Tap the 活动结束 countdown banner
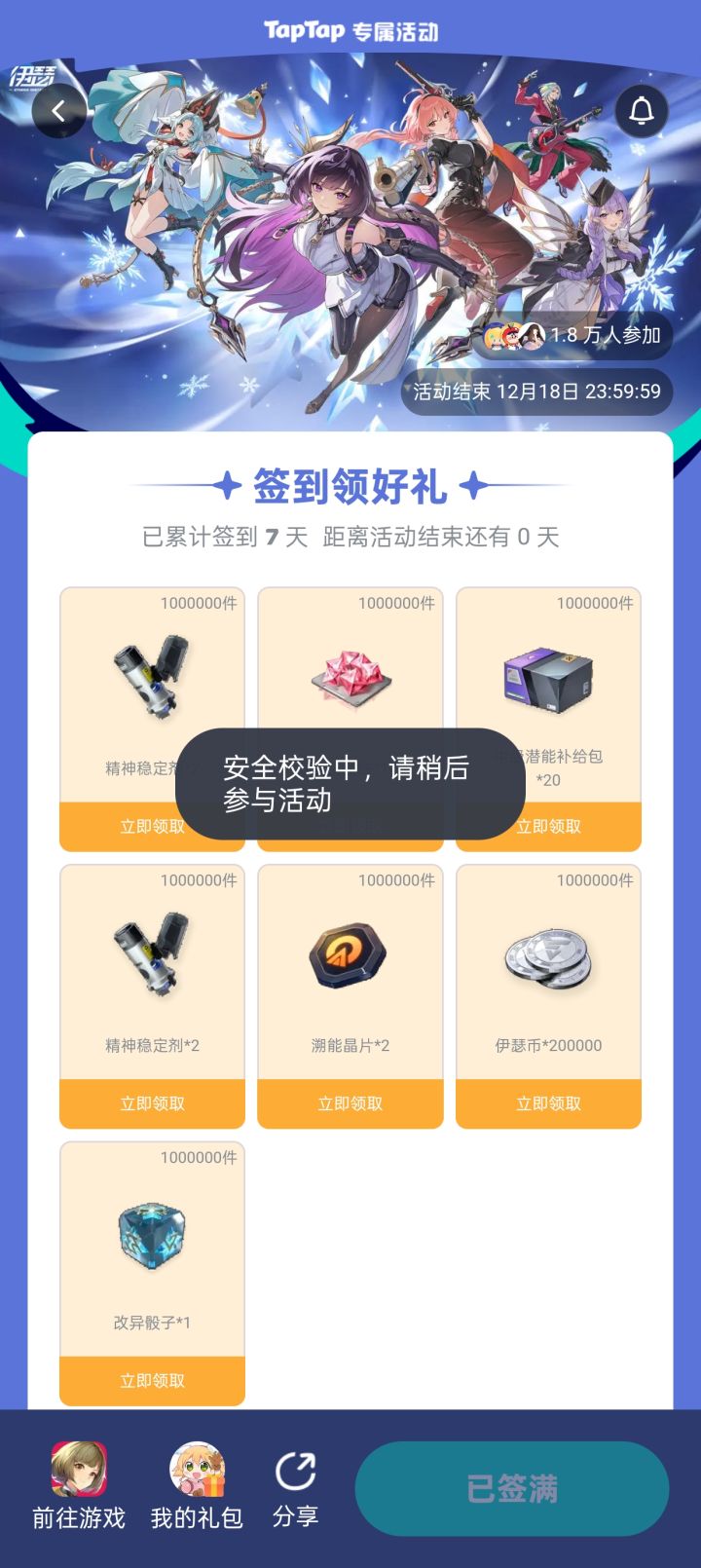 point(536,392)
